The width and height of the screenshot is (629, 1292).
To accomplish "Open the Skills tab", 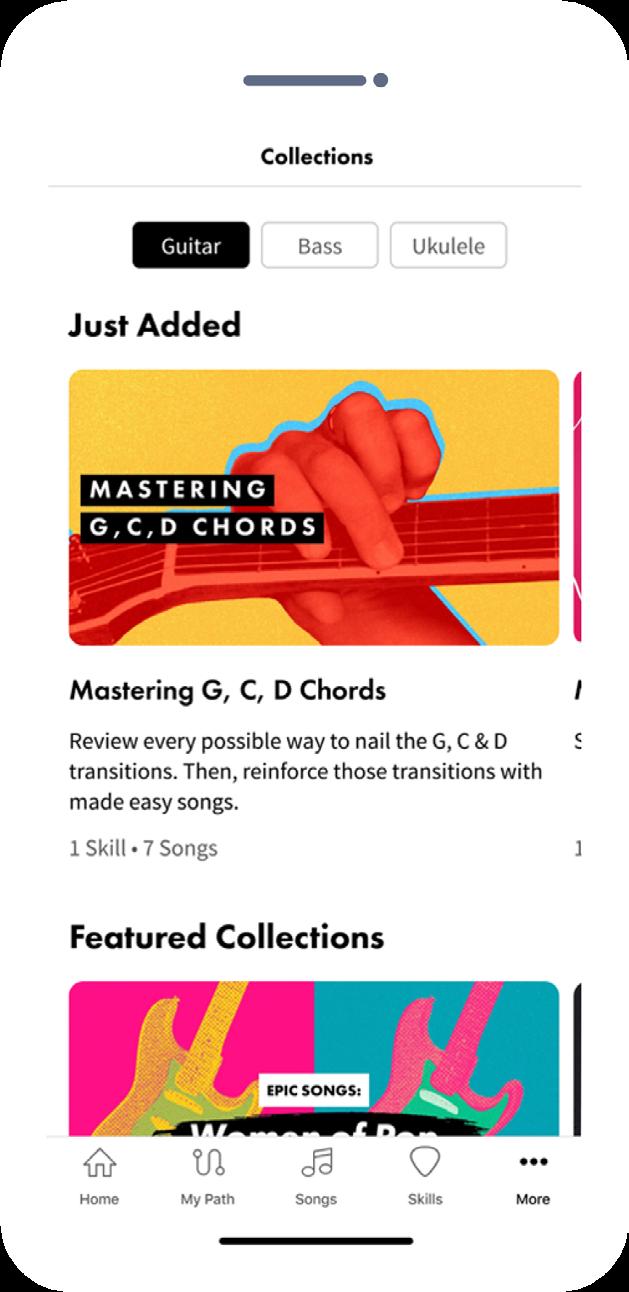I will pyautogui.click(x=425, y=1177).
